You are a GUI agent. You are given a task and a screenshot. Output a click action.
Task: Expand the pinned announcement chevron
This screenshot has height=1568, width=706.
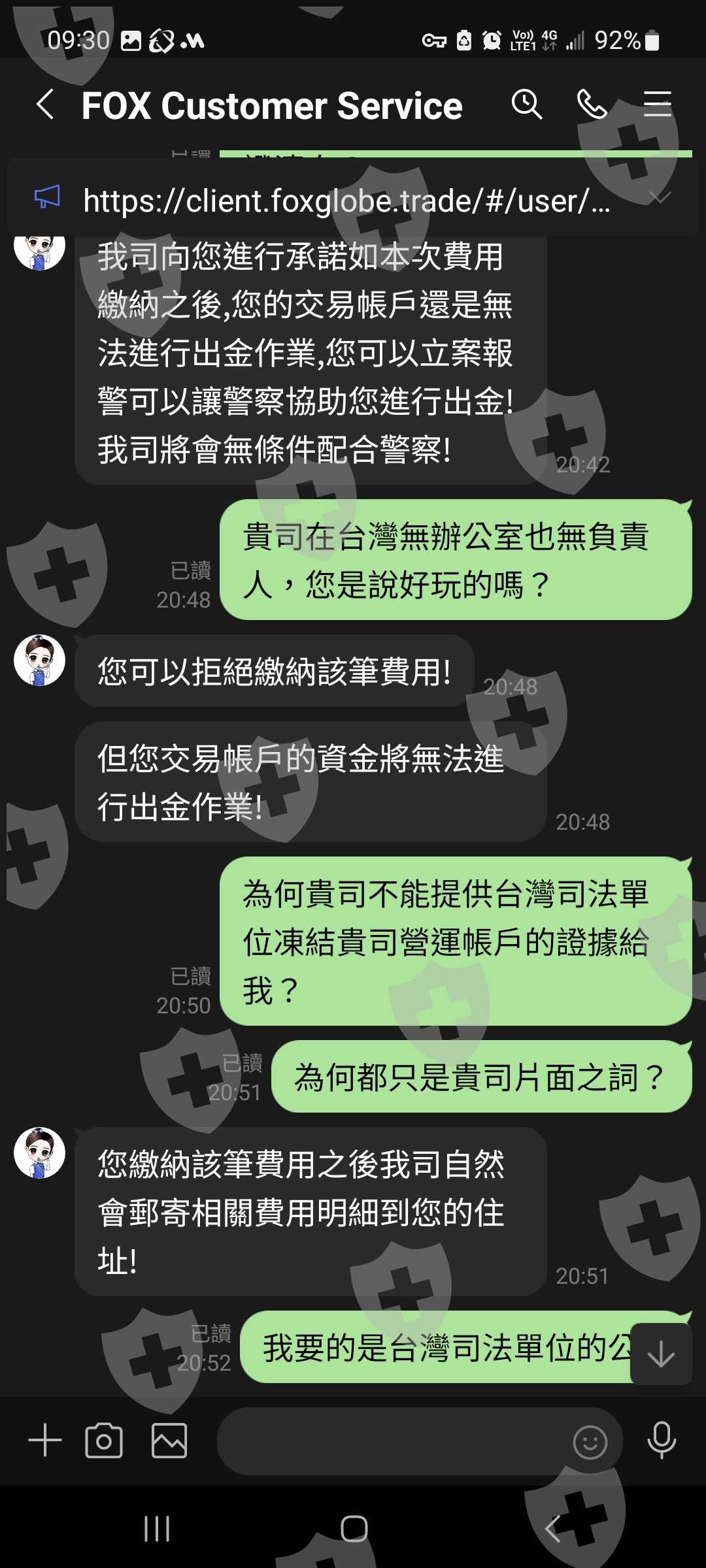click(660, 197)
